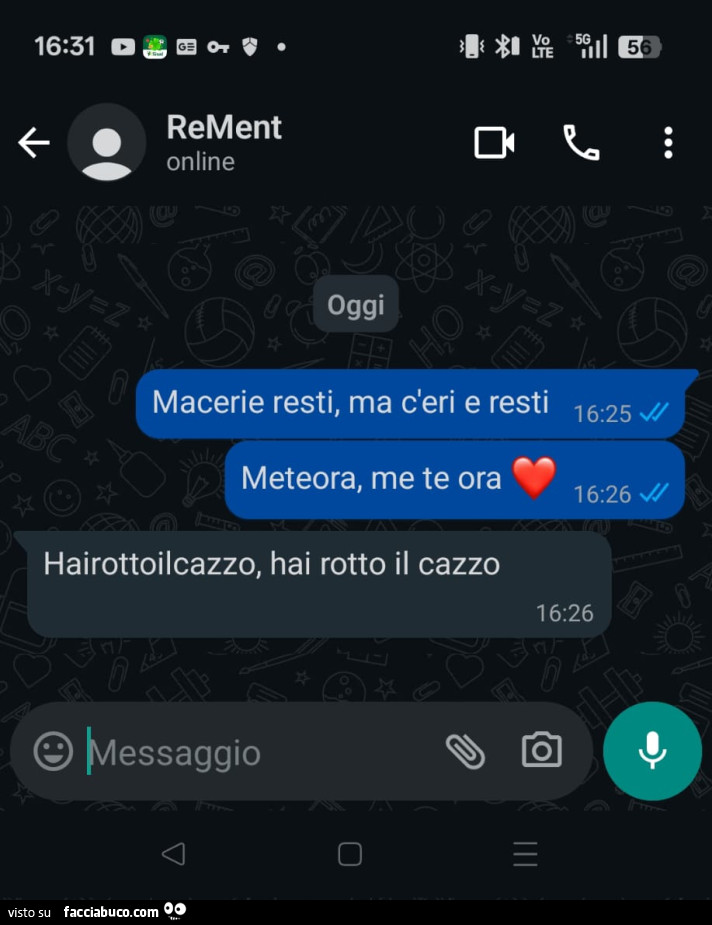Open the camera from the message bar

pos(542,750)
